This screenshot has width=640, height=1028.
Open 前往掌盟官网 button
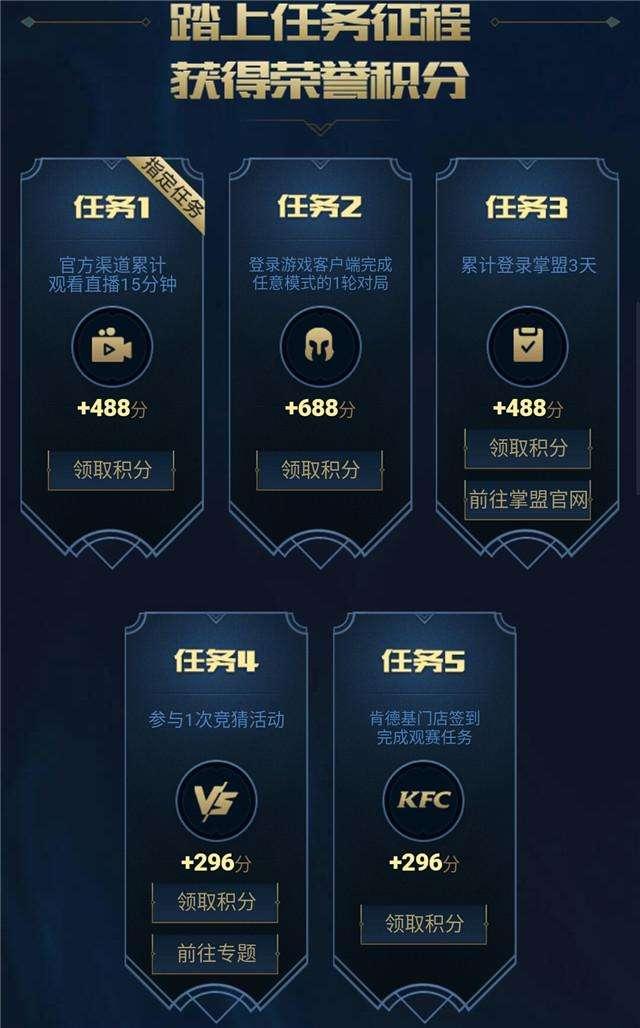tap(527, 500)
